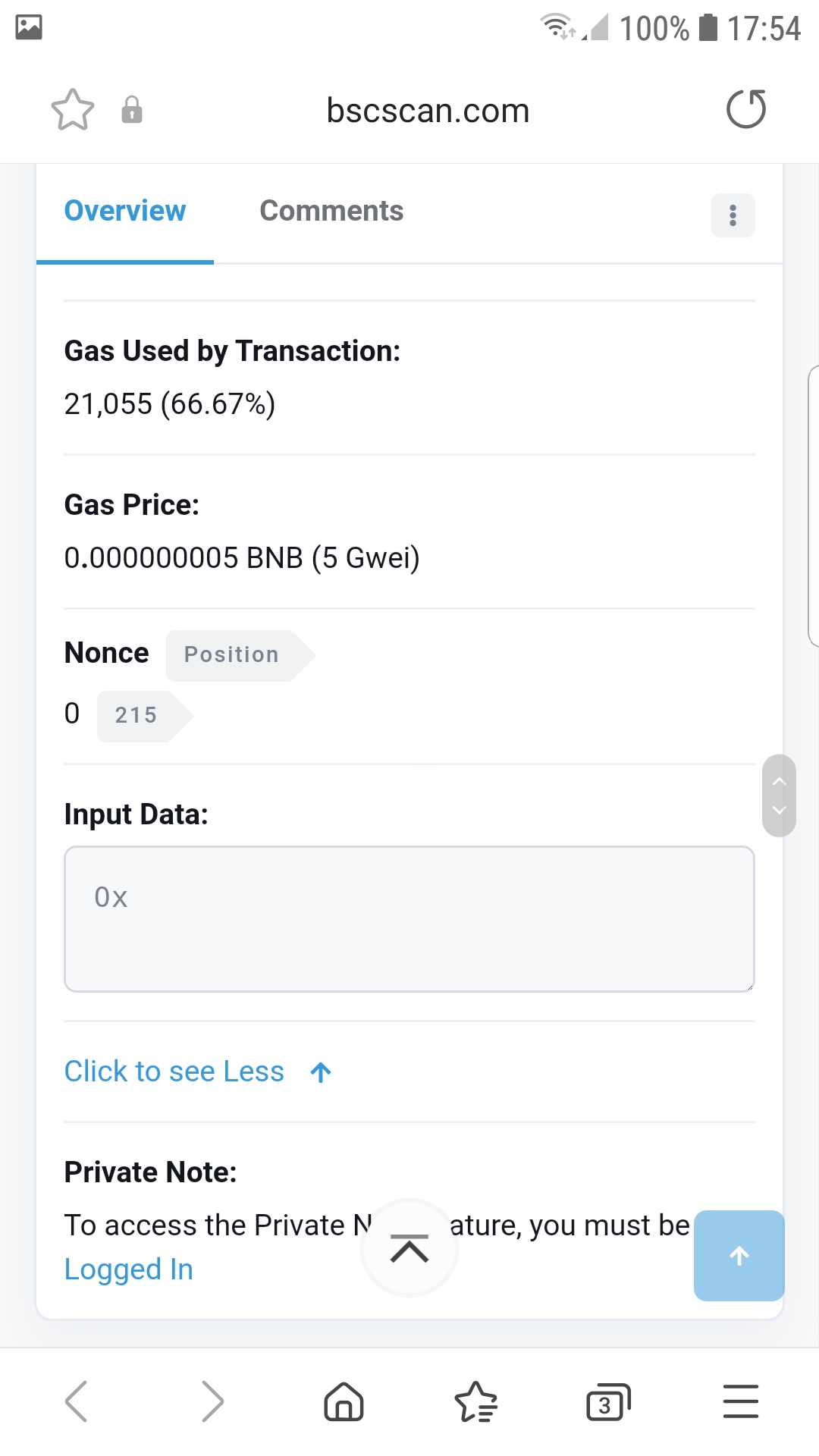The image size is (819, 1456).
Task: Go forward to the next page
Action: [212, 1401]
